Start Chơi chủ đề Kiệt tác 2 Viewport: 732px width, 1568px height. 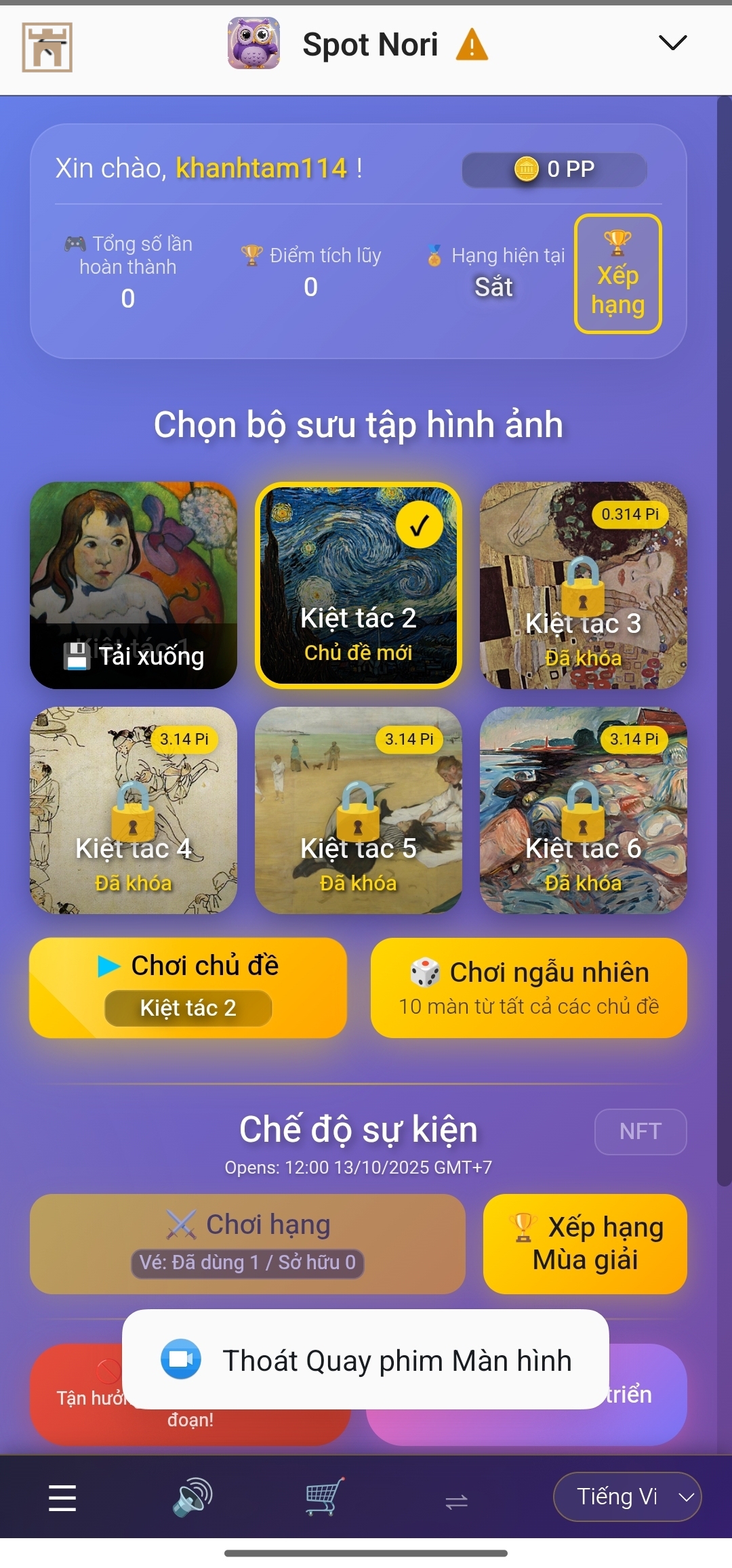tap(188, 987)
